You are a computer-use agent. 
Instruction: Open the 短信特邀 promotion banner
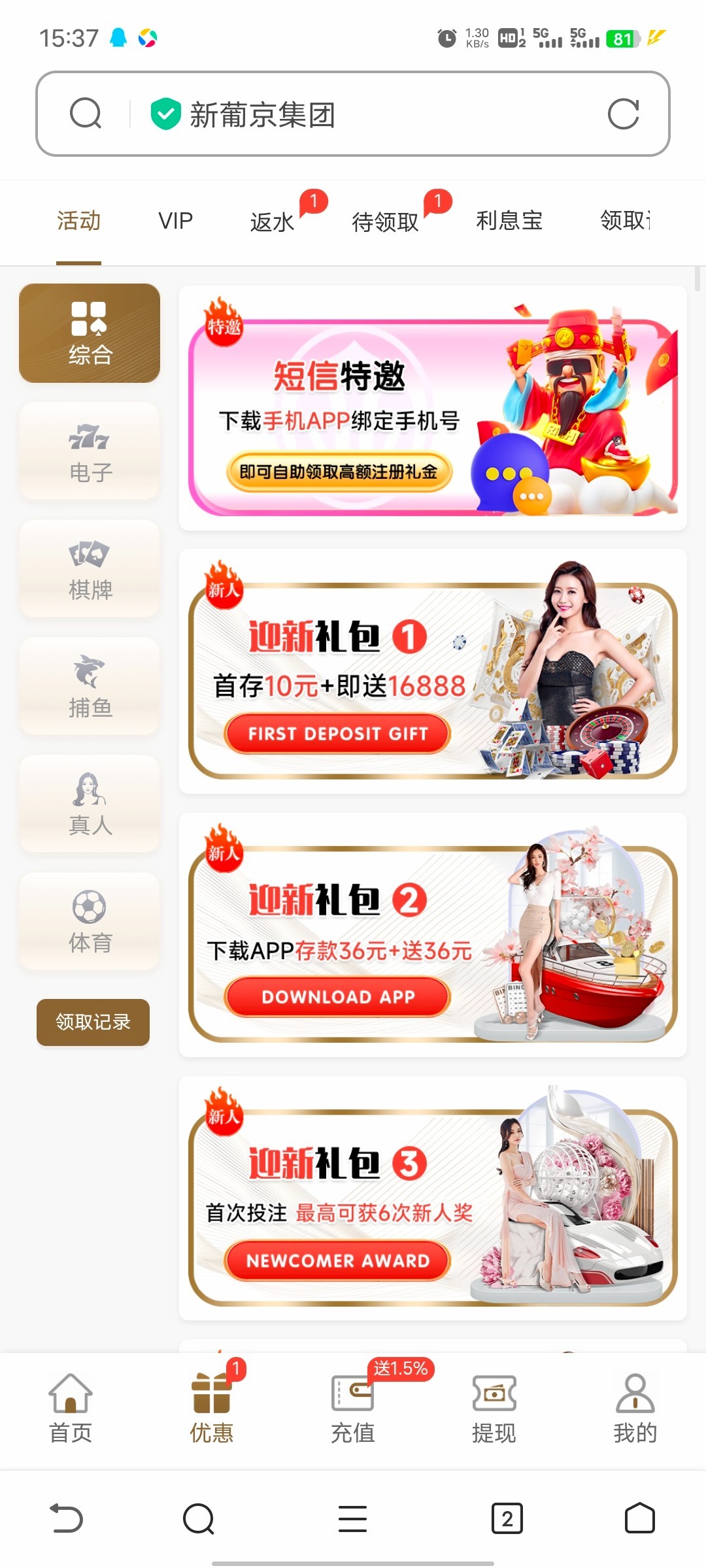tap(433, 408)
